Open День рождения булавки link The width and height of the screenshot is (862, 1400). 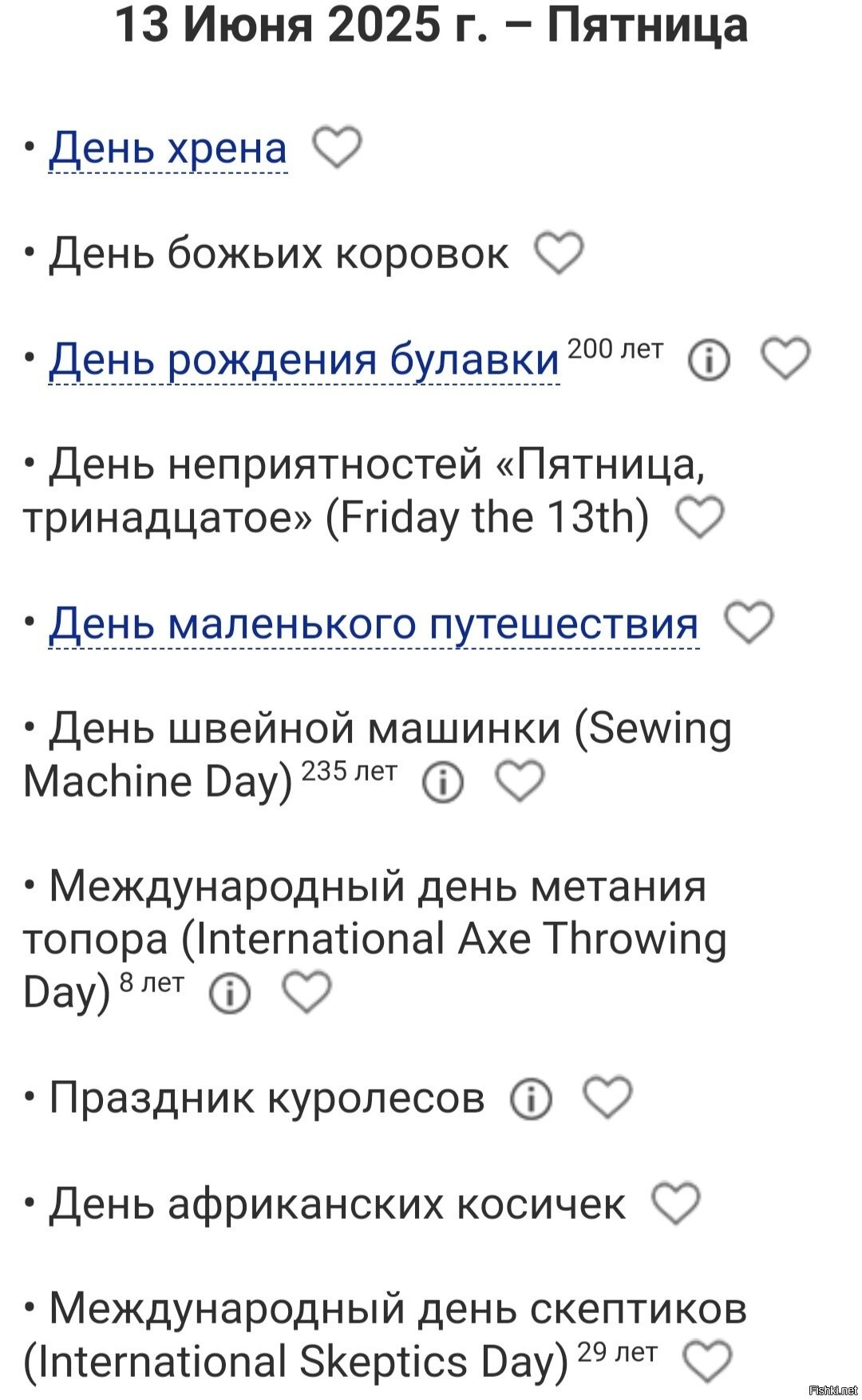click(304, 359)
